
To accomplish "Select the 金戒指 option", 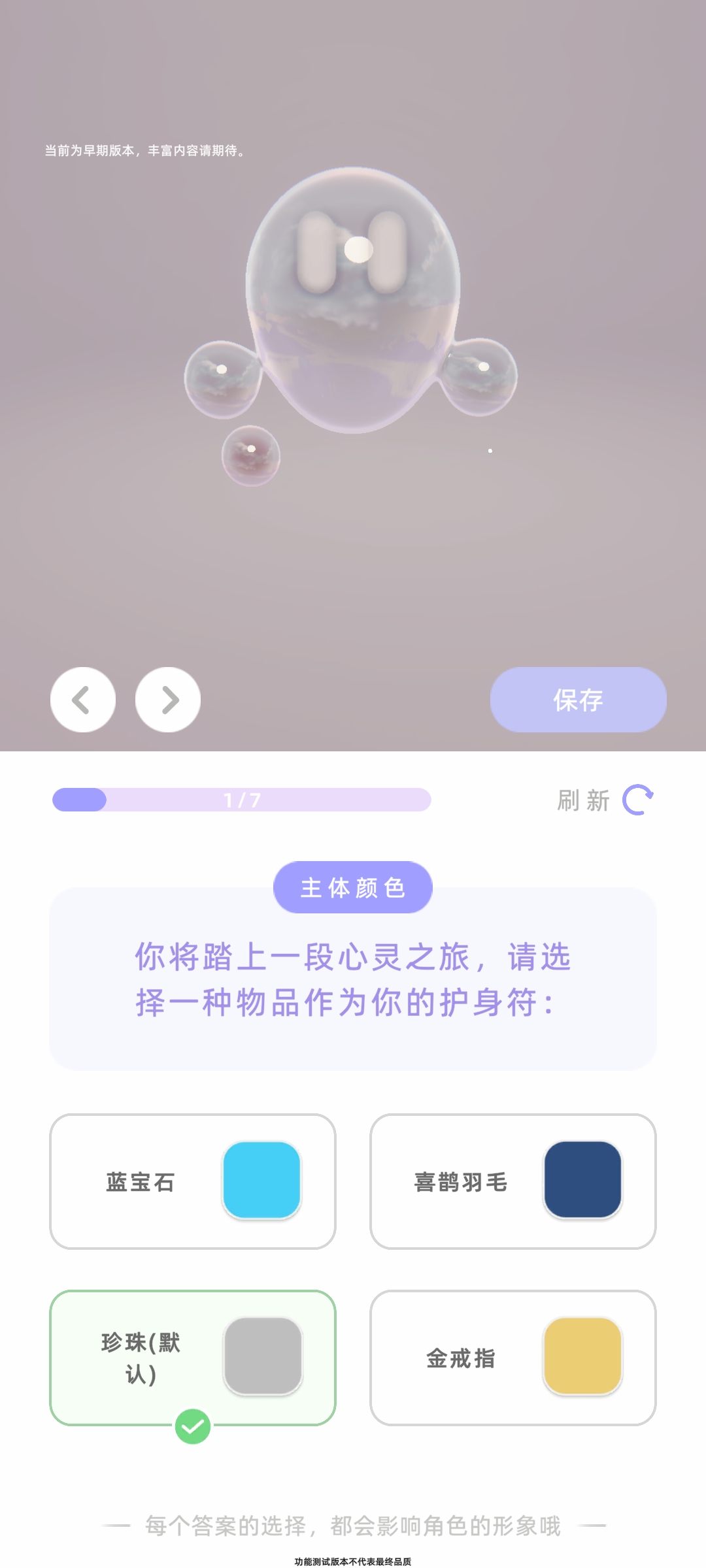I will point(513,1358).
